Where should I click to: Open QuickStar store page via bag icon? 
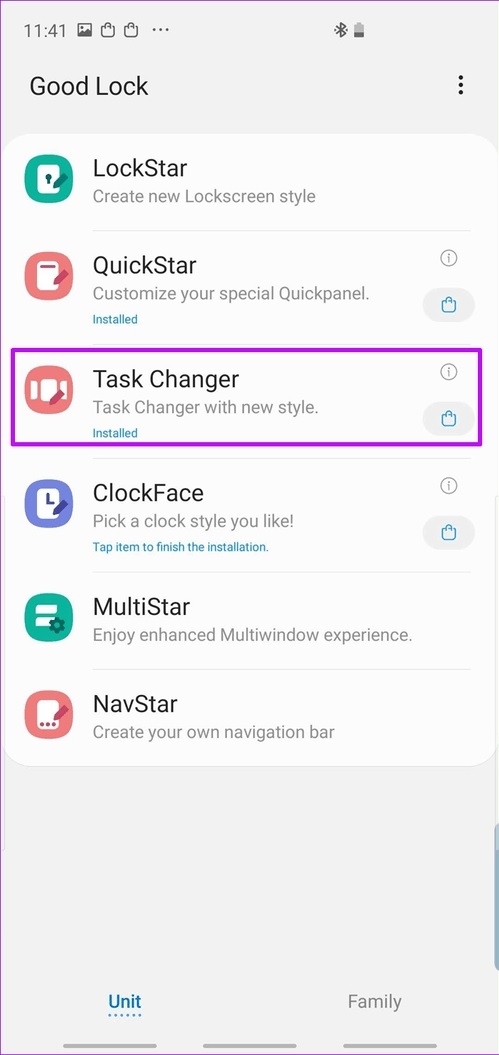(x=449, y=305)
